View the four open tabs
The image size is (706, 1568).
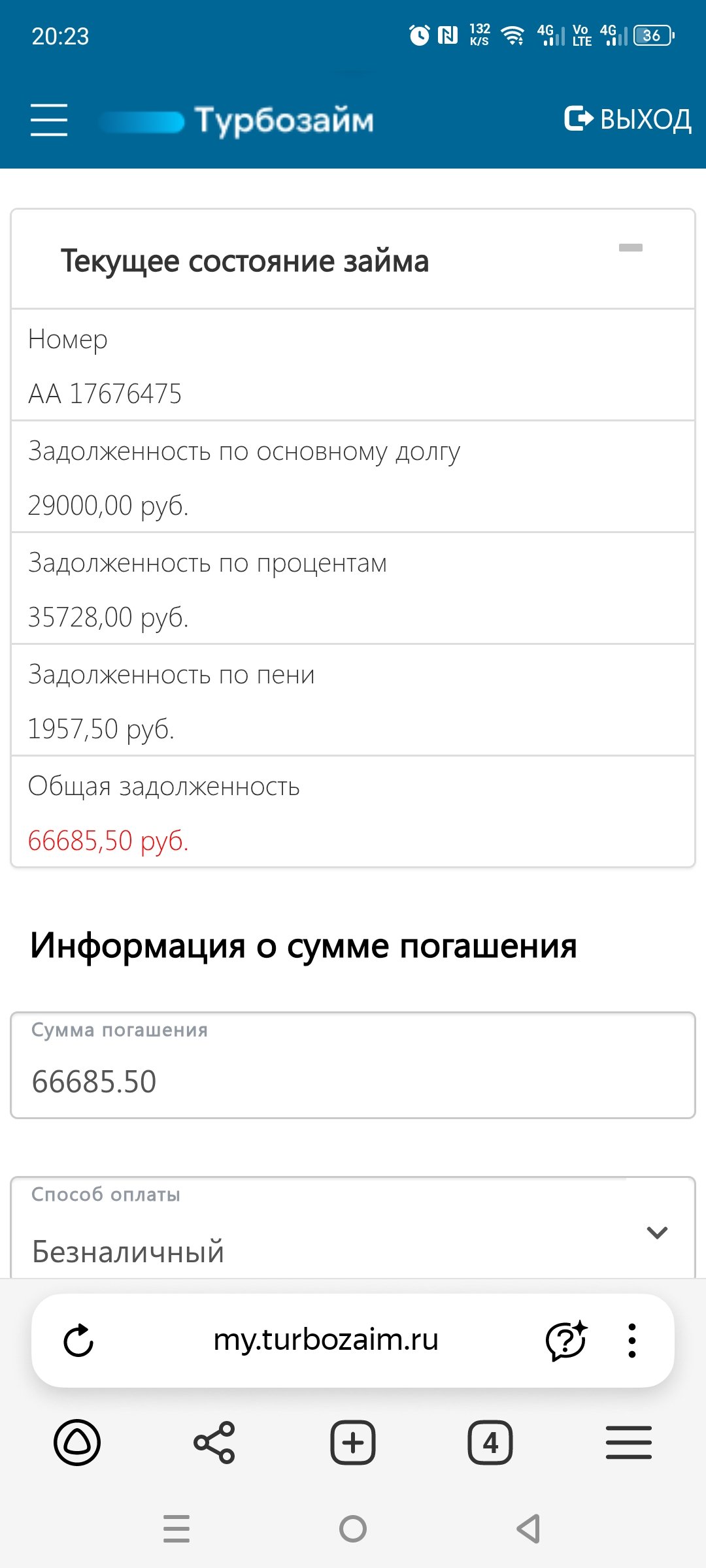point(490,1442)
